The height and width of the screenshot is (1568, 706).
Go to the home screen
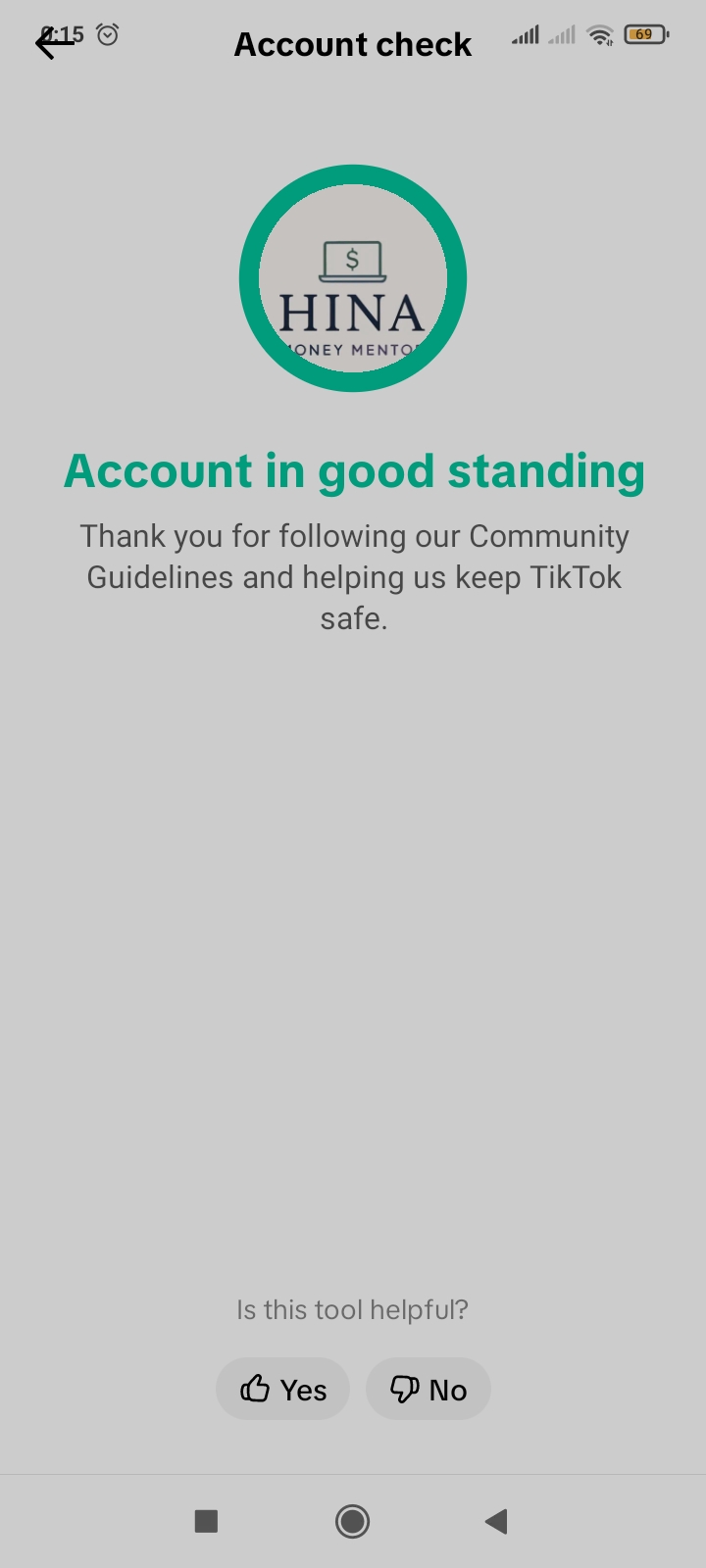click(352, 1521)
